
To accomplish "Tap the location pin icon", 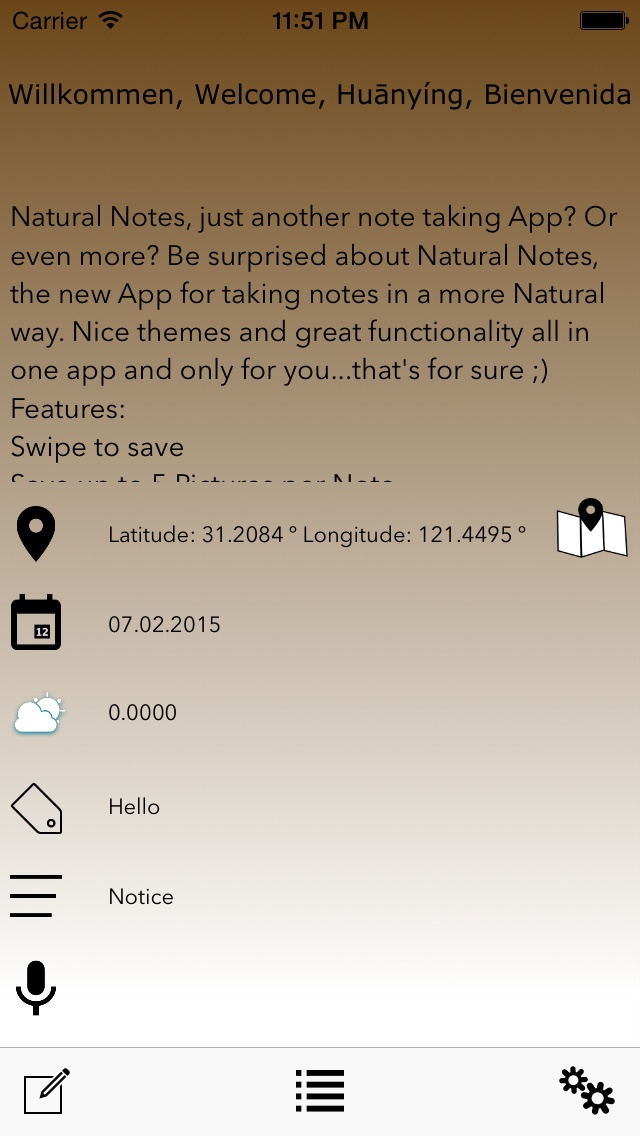I will tap(36, 534).
